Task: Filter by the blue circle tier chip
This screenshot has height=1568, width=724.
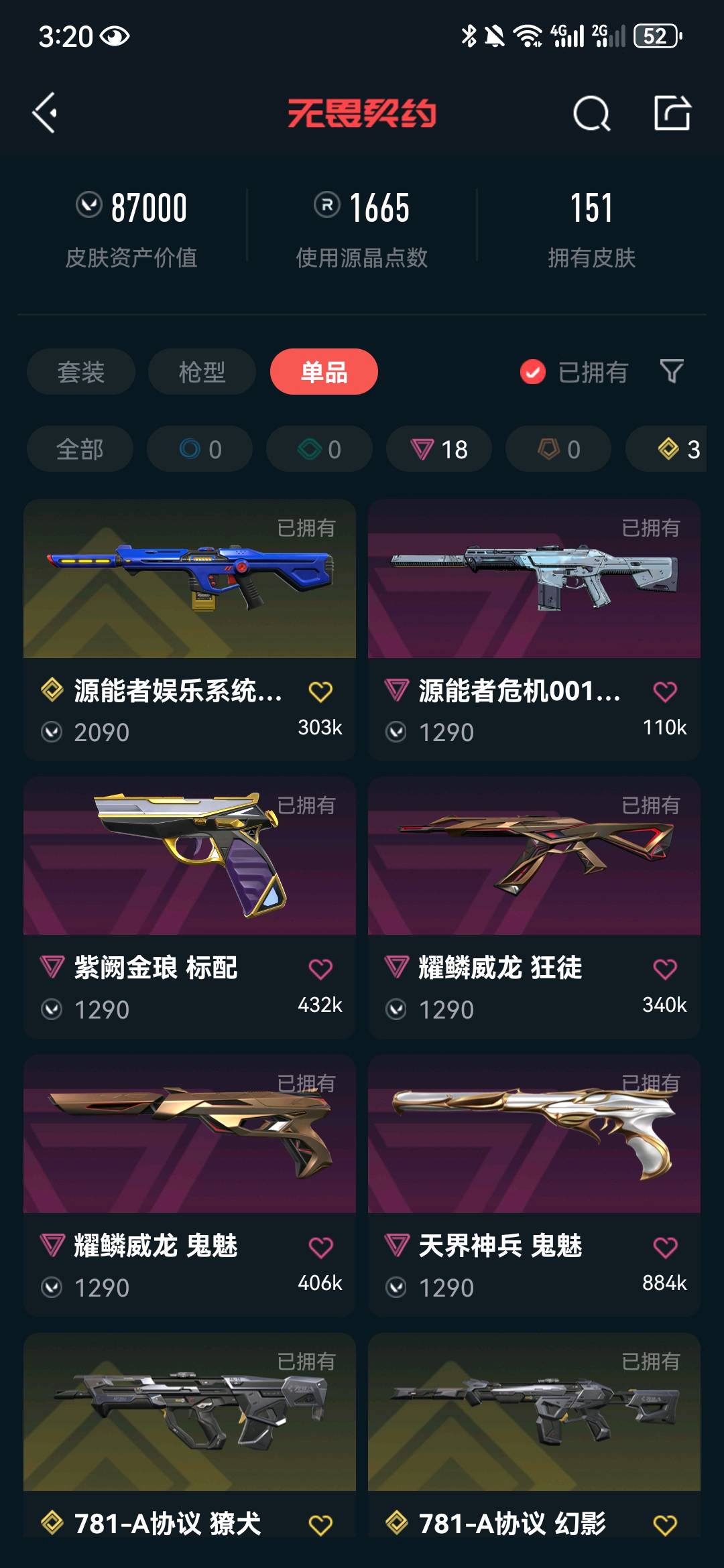Action: tap(200, 449)
